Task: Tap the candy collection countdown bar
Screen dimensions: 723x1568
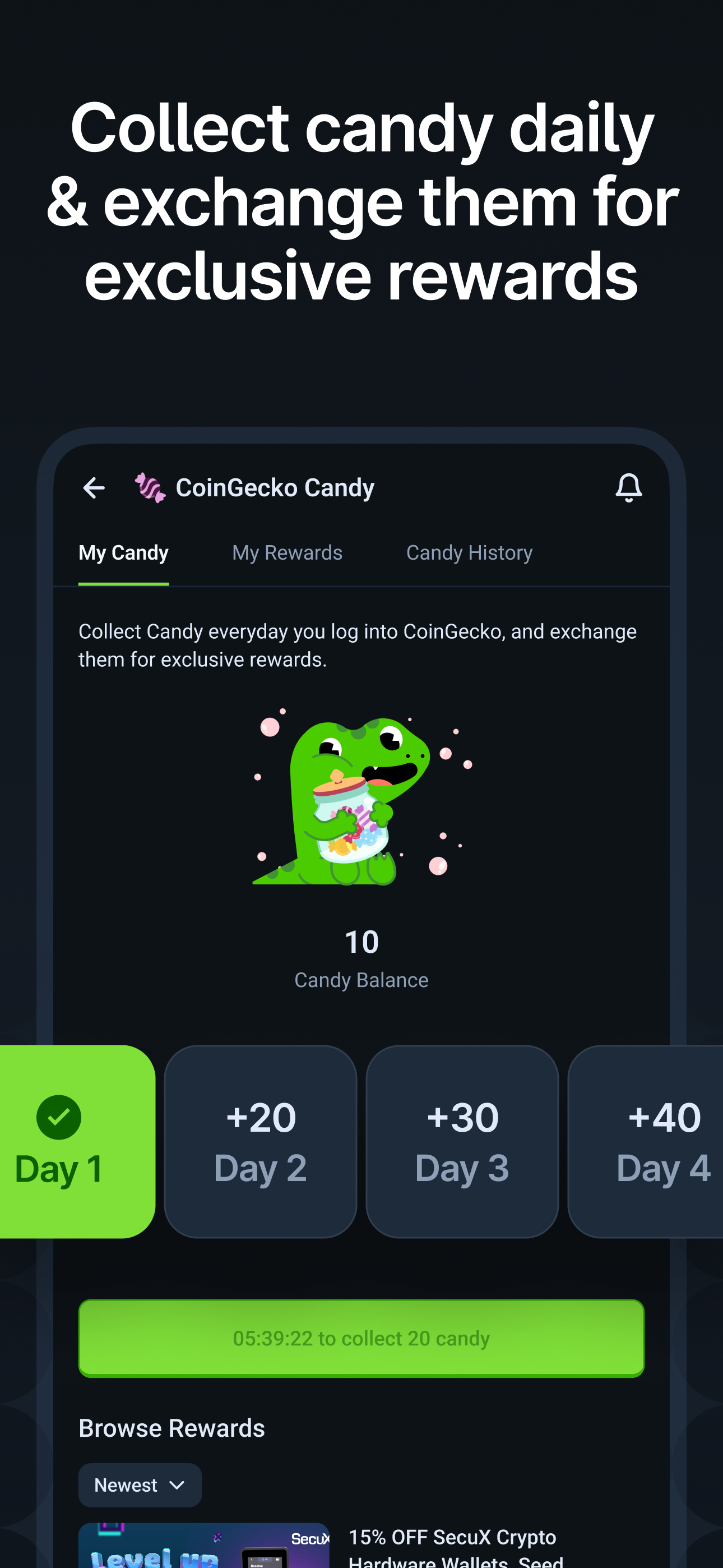Action: (361, 1339)
